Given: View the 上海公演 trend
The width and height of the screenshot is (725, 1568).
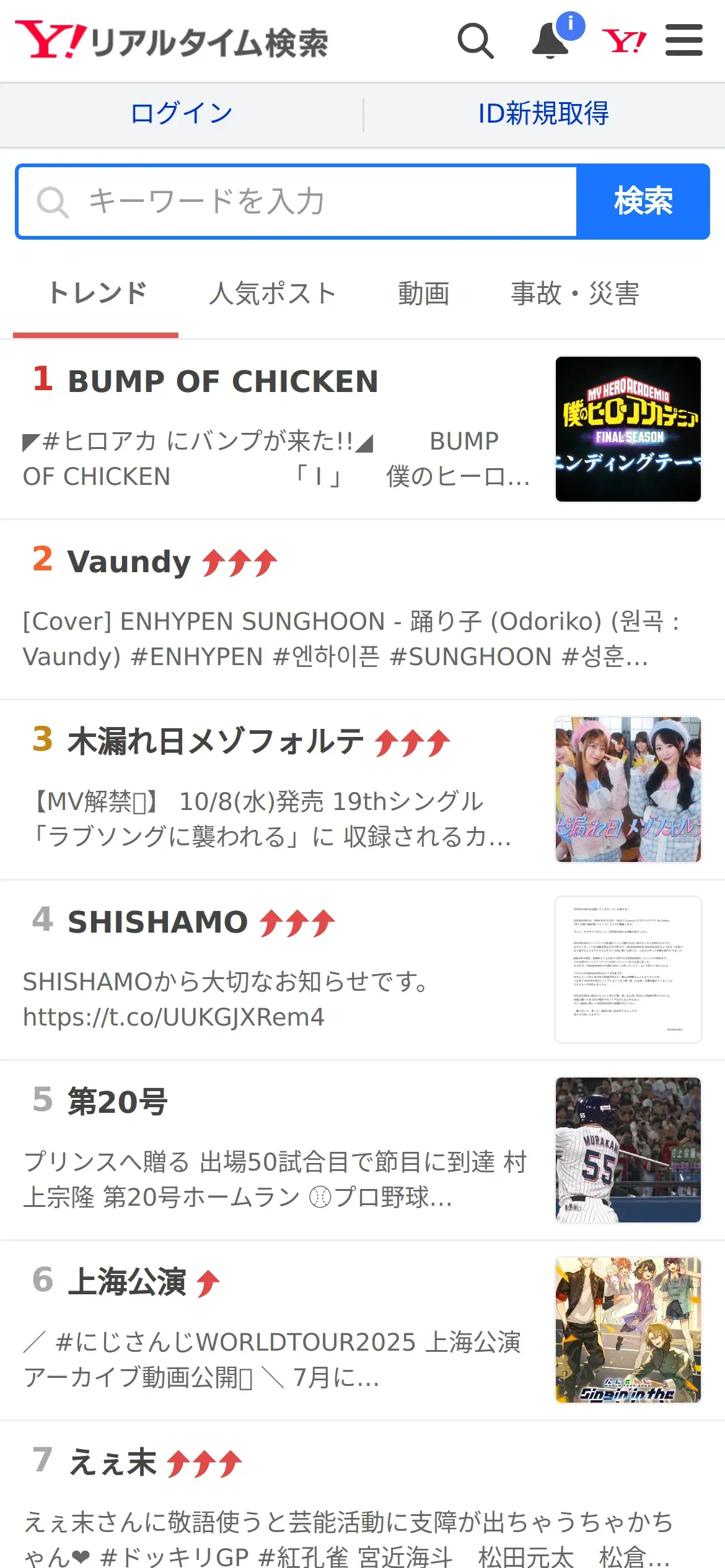Looking at the screenshot, I should click(x=127, y=1282).
